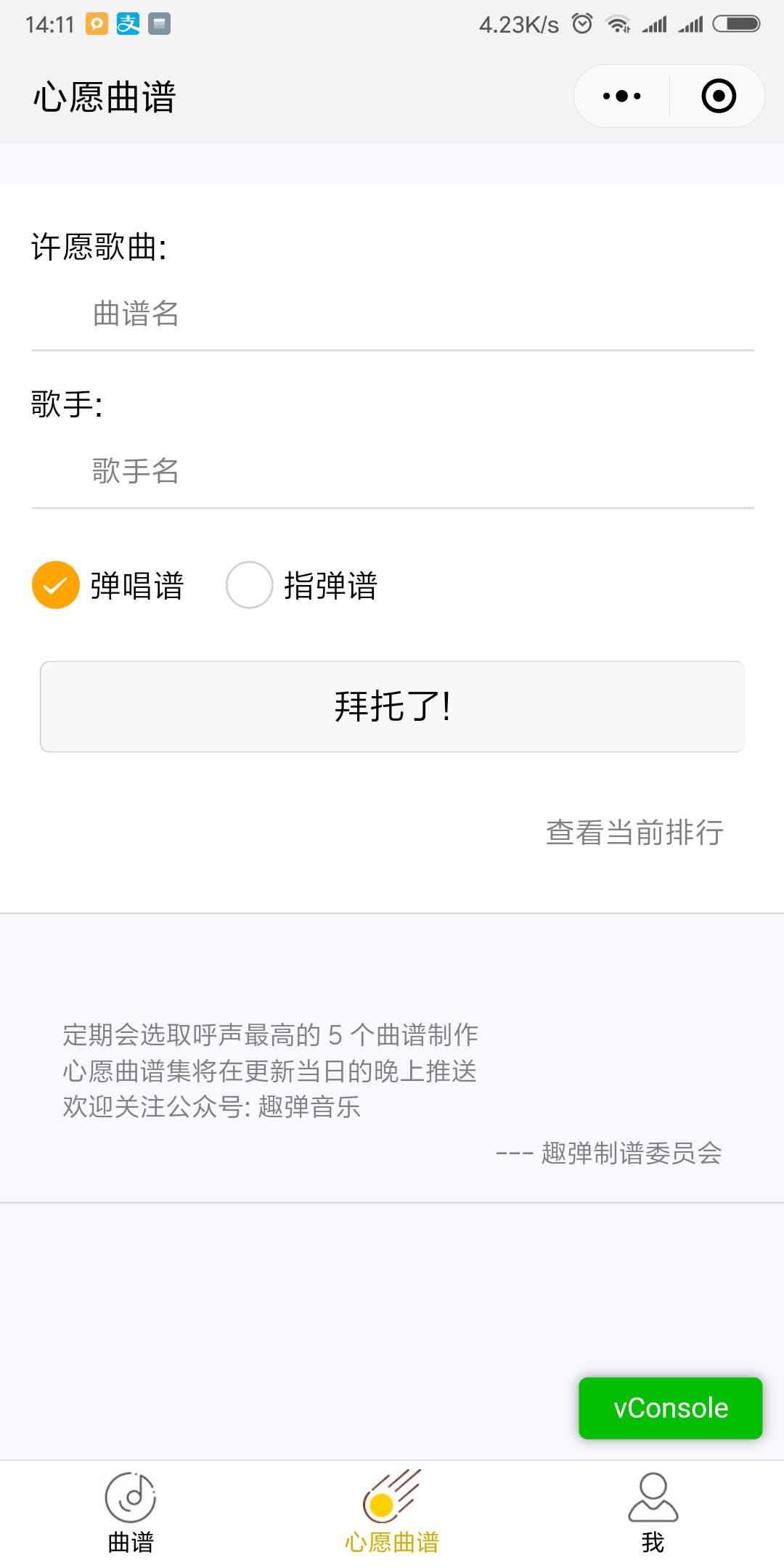This screenshot has width=784, height=1568.
Task: Switch to the 曲谱 tab
Action: pyautogui.click(x=131, y=1513)
